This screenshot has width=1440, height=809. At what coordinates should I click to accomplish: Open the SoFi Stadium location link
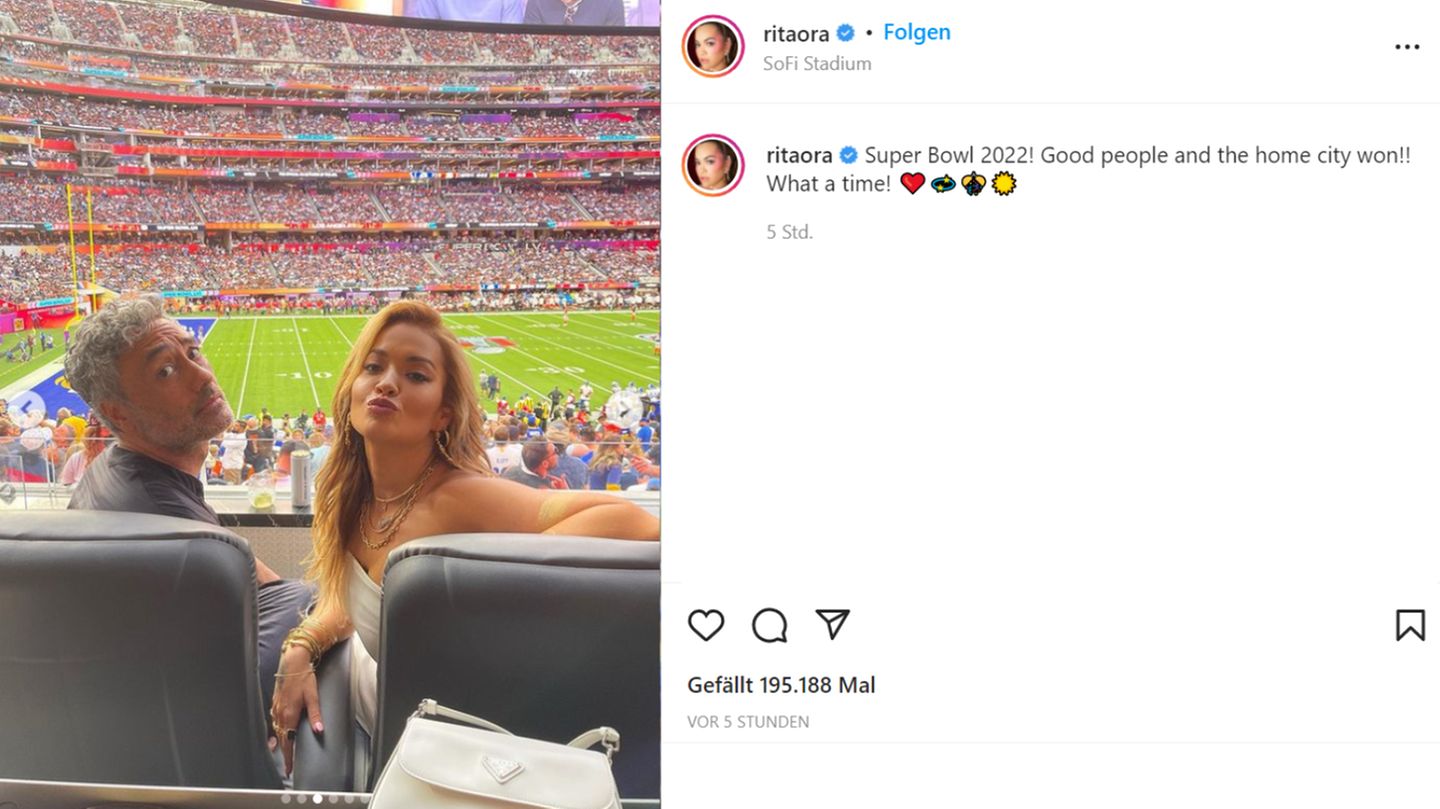(817, 63)
